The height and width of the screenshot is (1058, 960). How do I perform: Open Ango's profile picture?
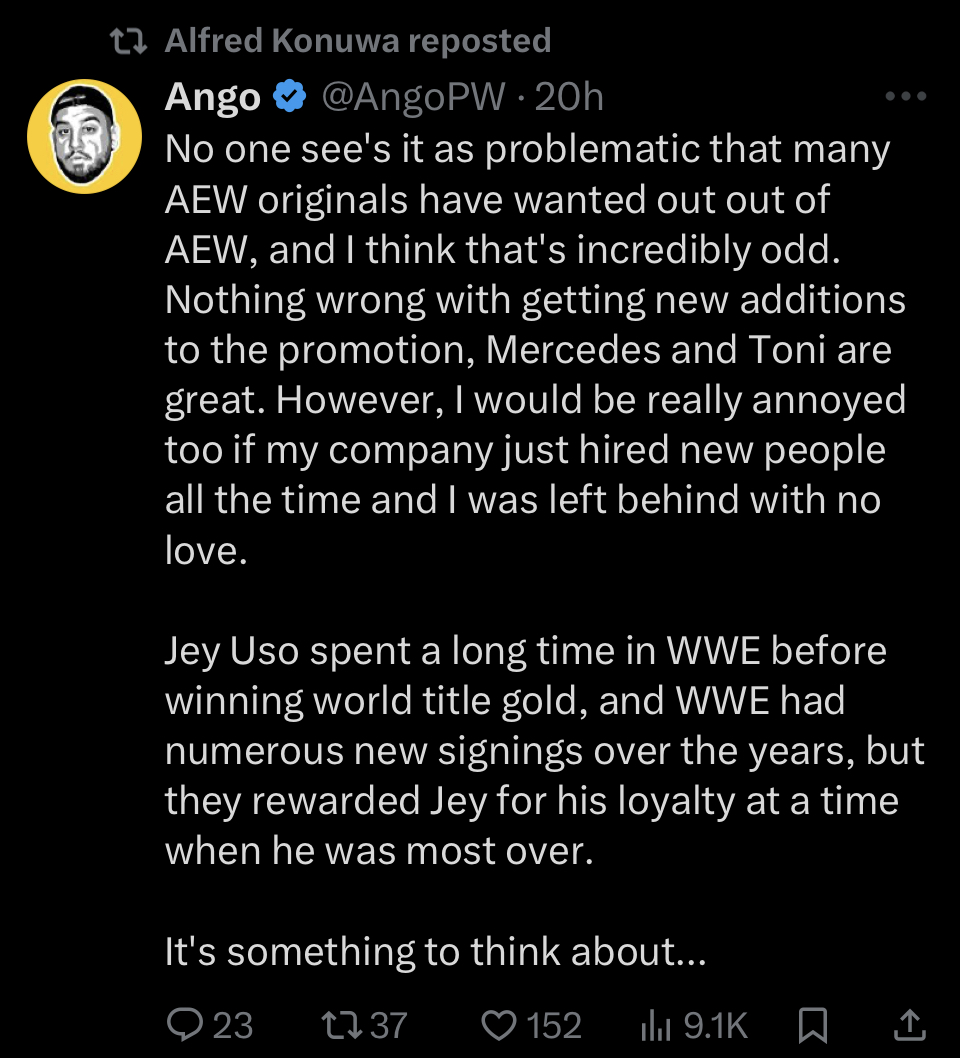(83, 135)
